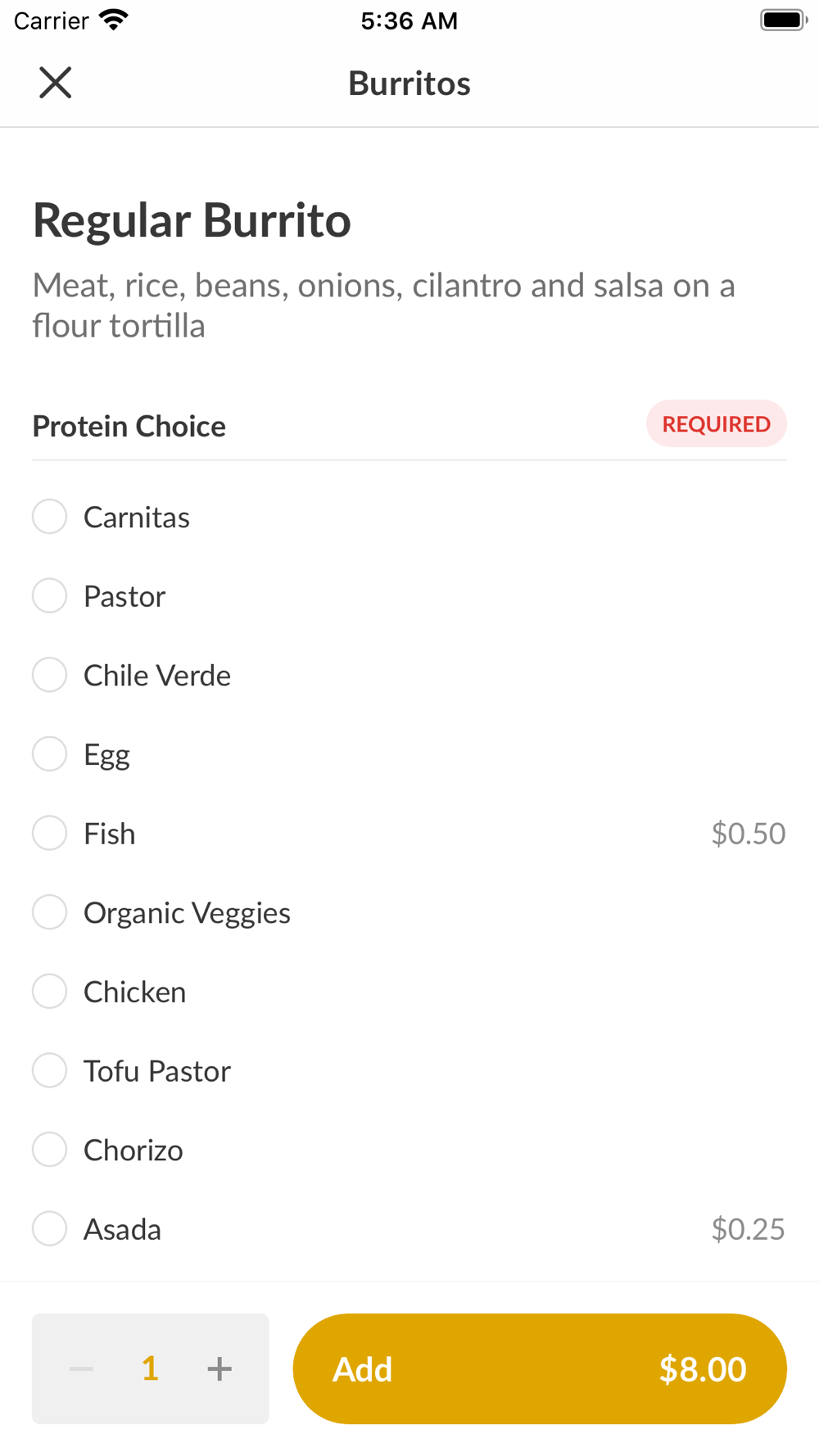The height and width of the screenshot is (1456, 819).
Task: Choose Pastor protein option
Action: pyautogui.click(x=50, y=596)
